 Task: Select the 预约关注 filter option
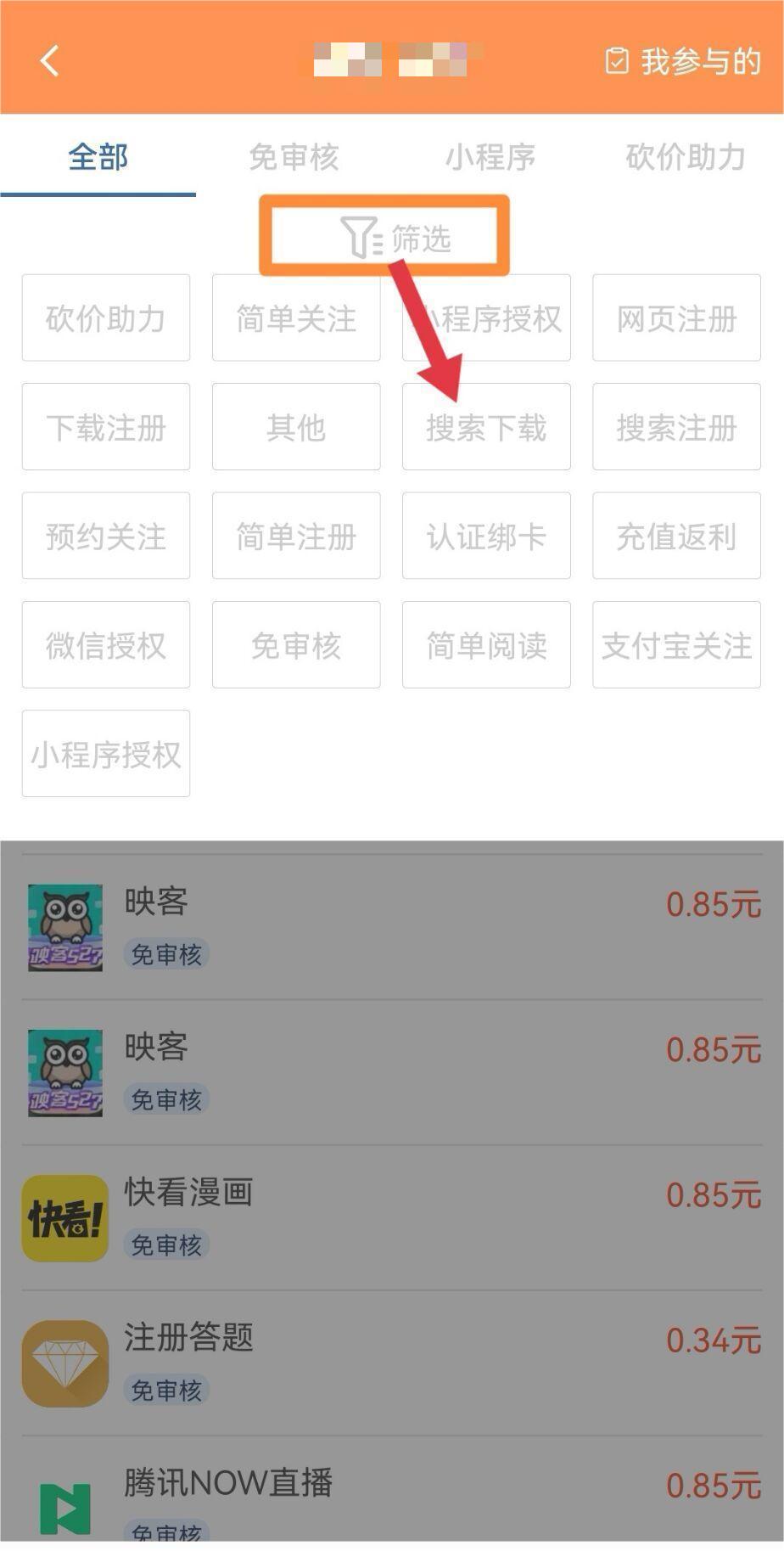105,536
